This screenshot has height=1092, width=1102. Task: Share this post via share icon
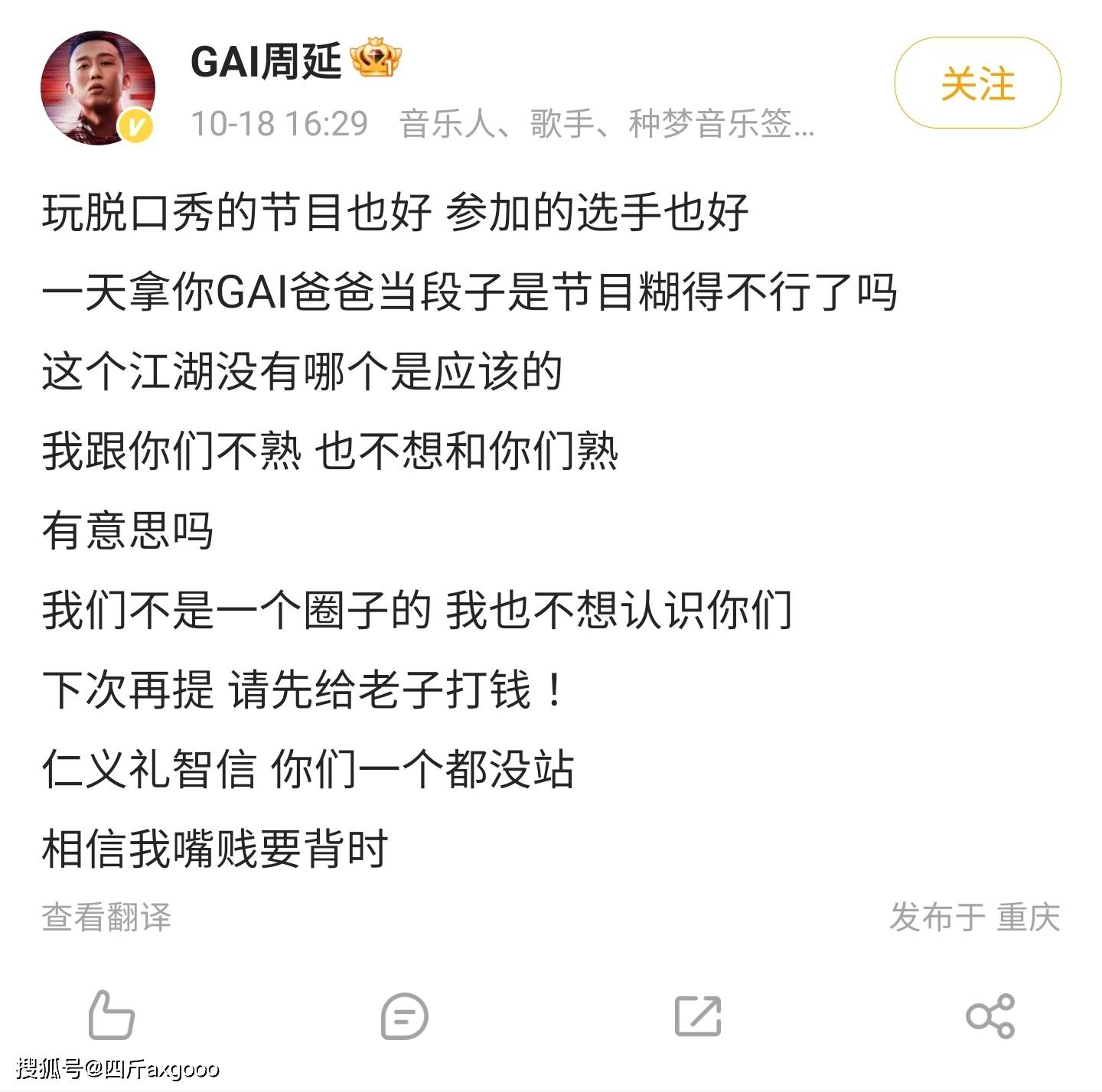tap(990, 1015)
